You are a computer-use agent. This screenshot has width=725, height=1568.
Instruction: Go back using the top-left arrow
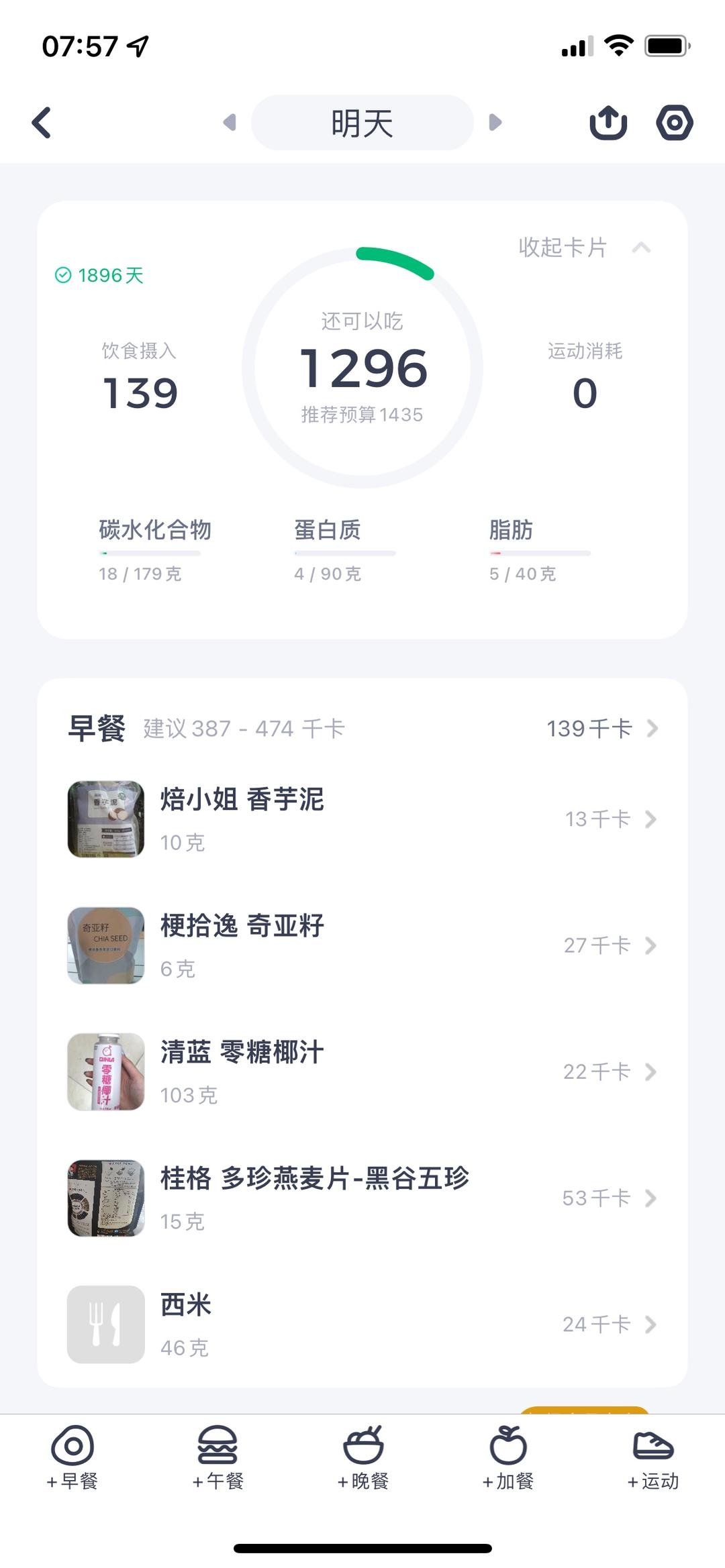(42, 123)
